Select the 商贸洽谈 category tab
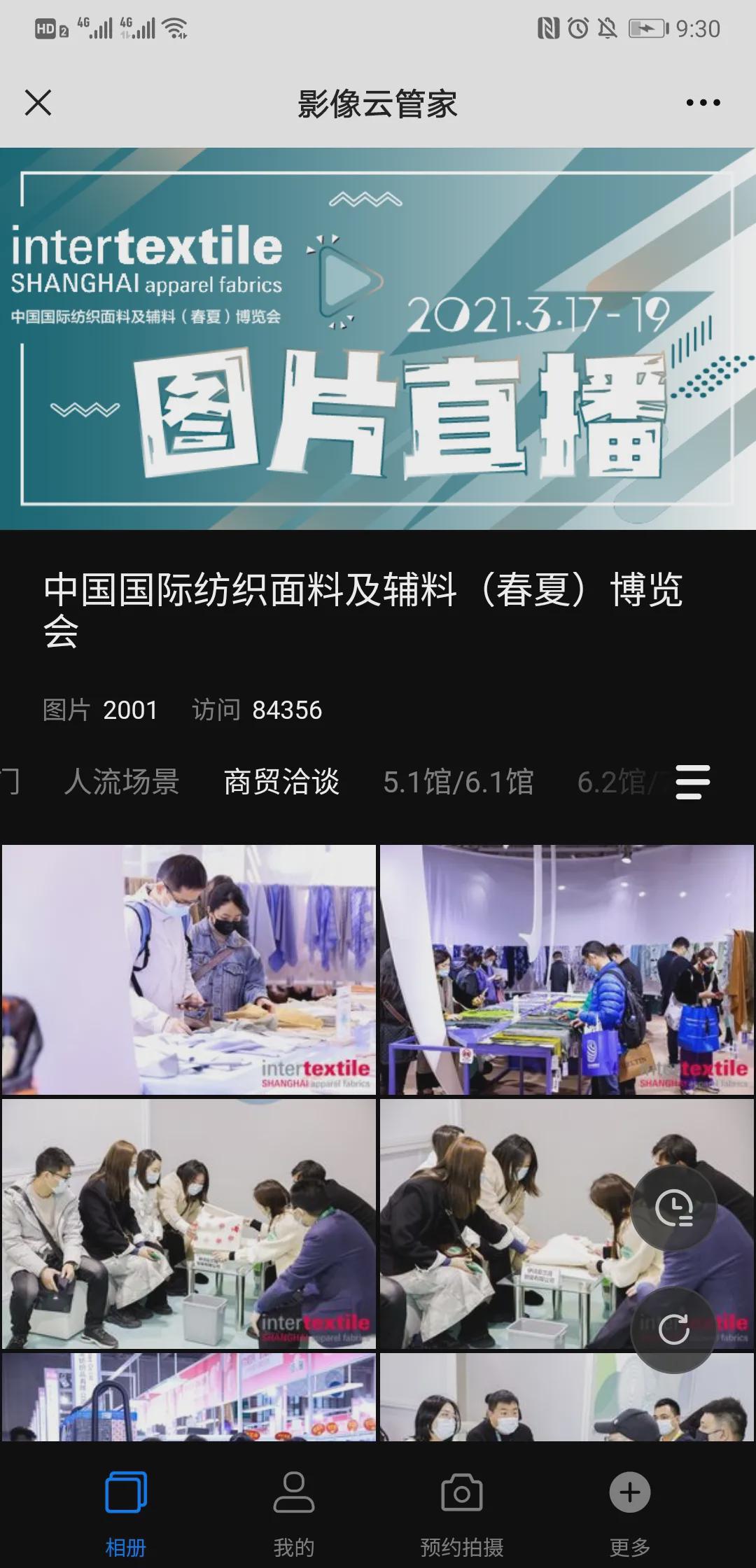Viewport: 756px width, 1568px height. (281, 782)
